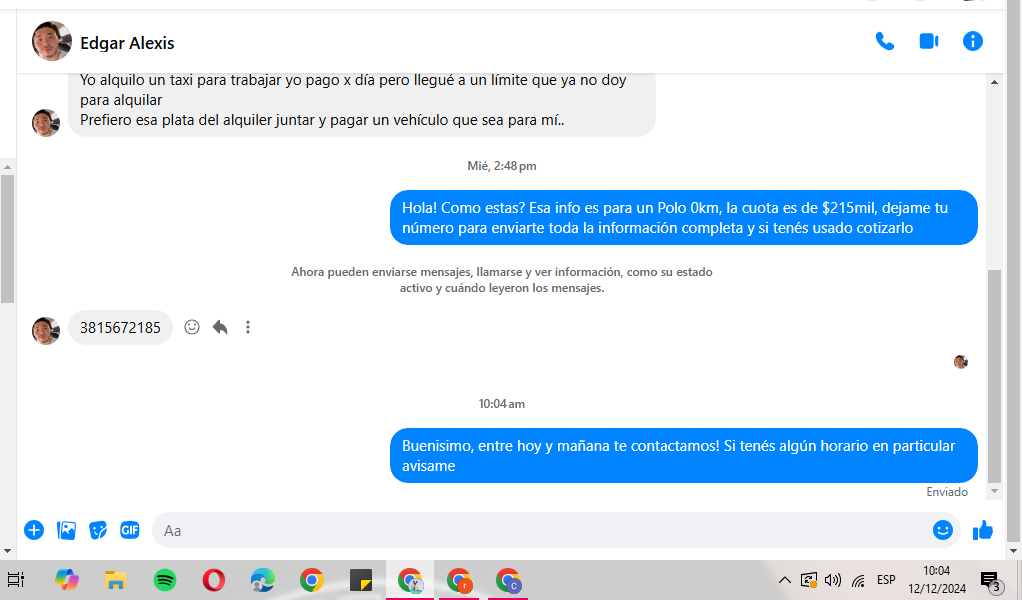Open Edgar Alexis profile from header
This screenshot has width=1022, height=600.
[x=127, y=43]
